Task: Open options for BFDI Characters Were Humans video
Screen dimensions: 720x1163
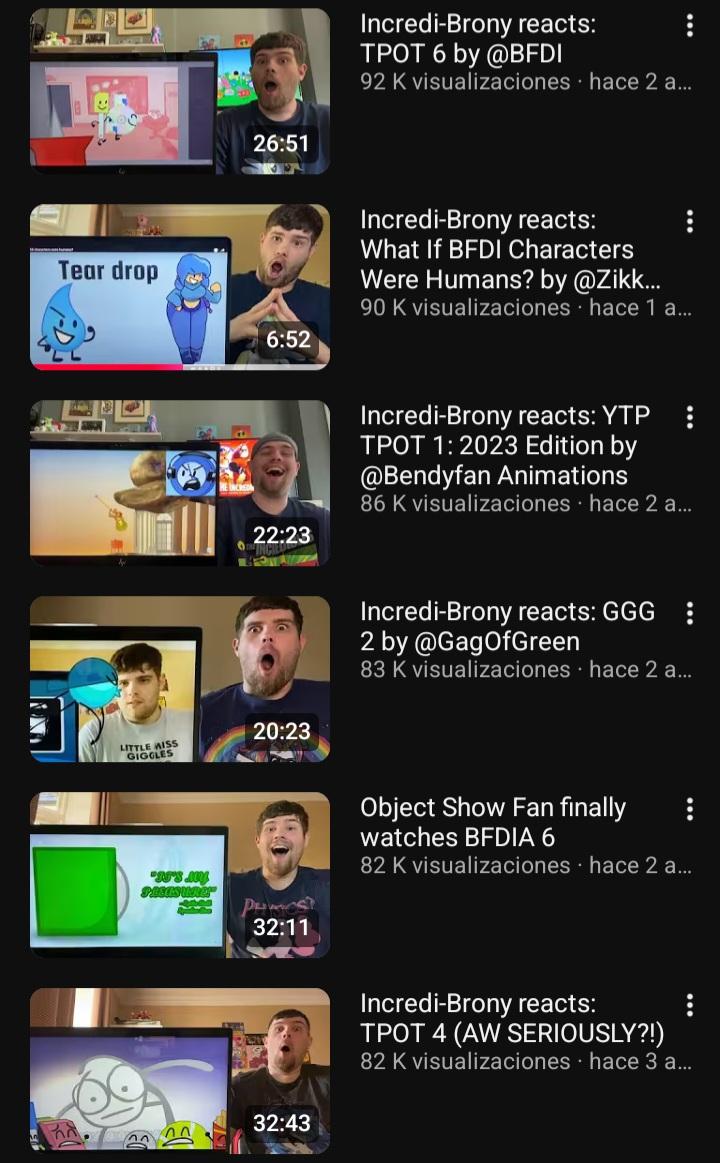Action: pos(689,222)
